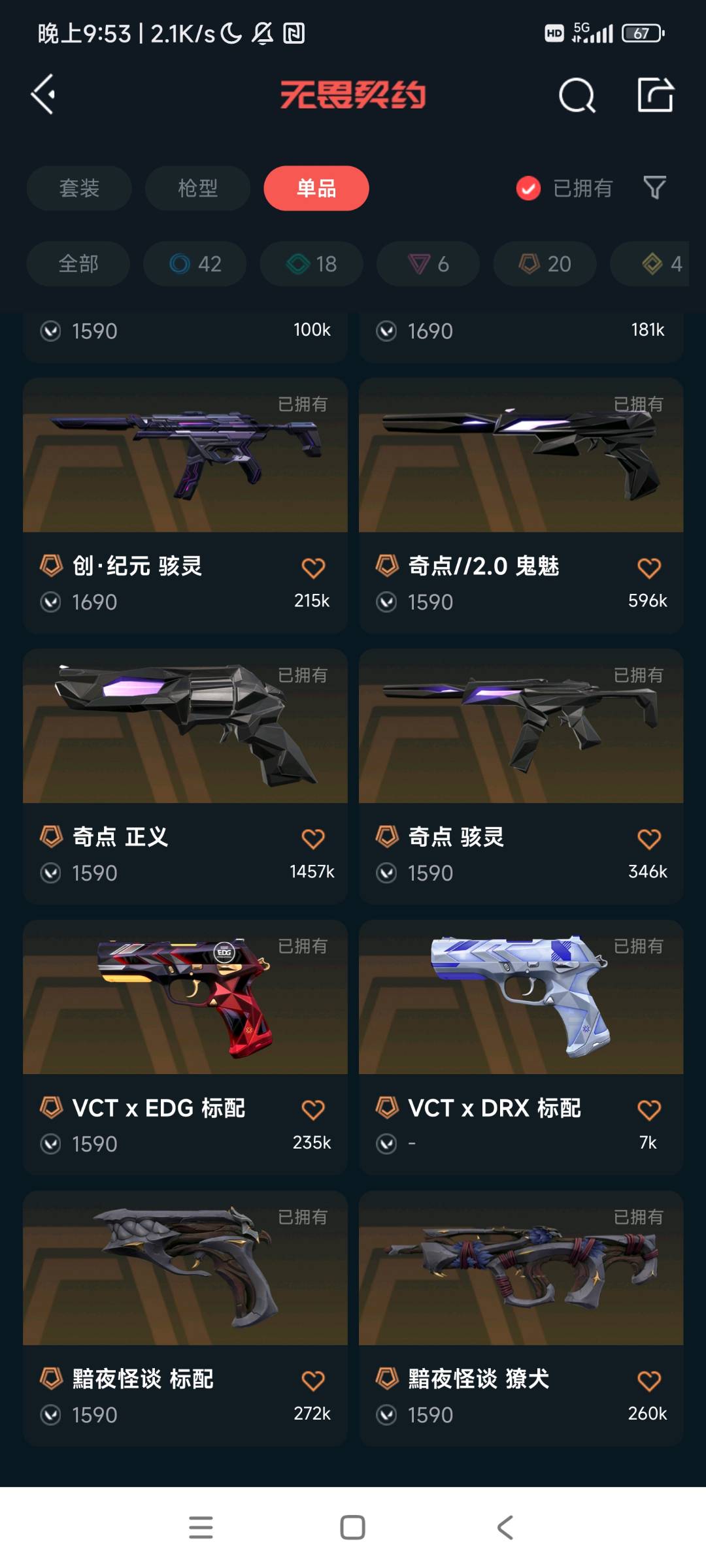Open the filter funnel icon
Viewport: 706px width, 1568px height.
click(x=654, y=188)
